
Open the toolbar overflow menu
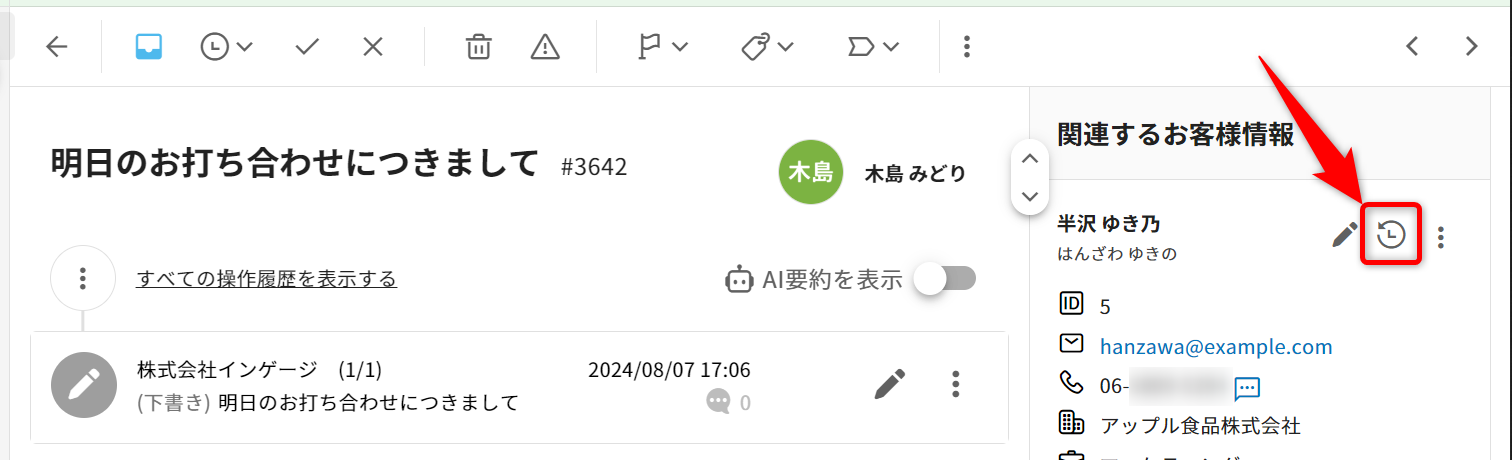(966, 47)
